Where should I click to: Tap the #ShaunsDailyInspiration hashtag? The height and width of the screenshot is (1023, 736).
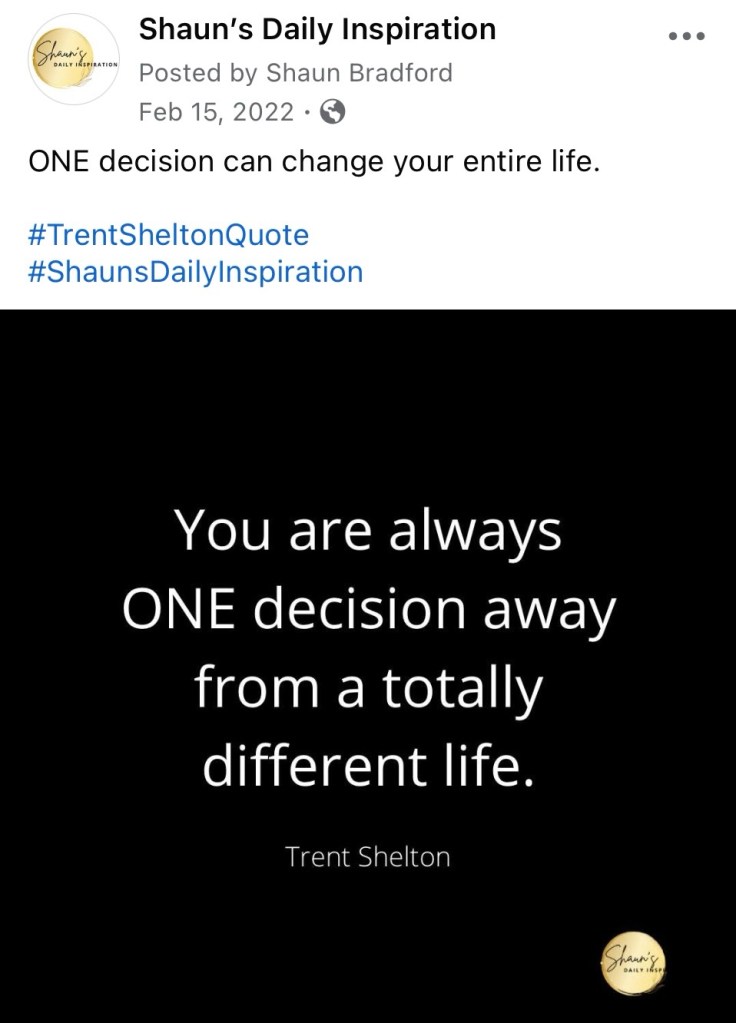(x=196, y=271)
